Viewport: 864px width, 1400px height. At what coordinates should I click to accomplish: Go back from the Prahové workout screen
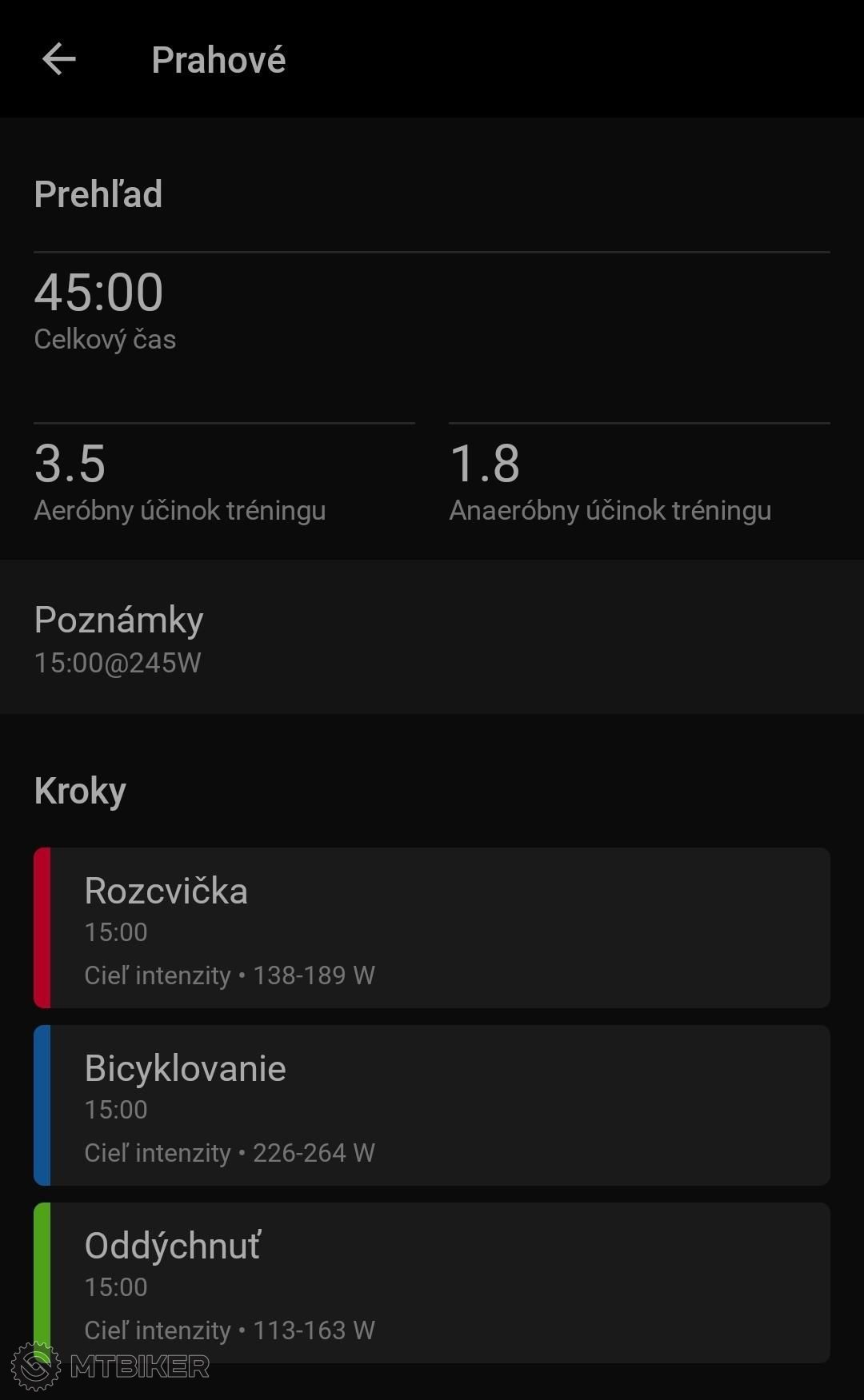pos(58,59)
